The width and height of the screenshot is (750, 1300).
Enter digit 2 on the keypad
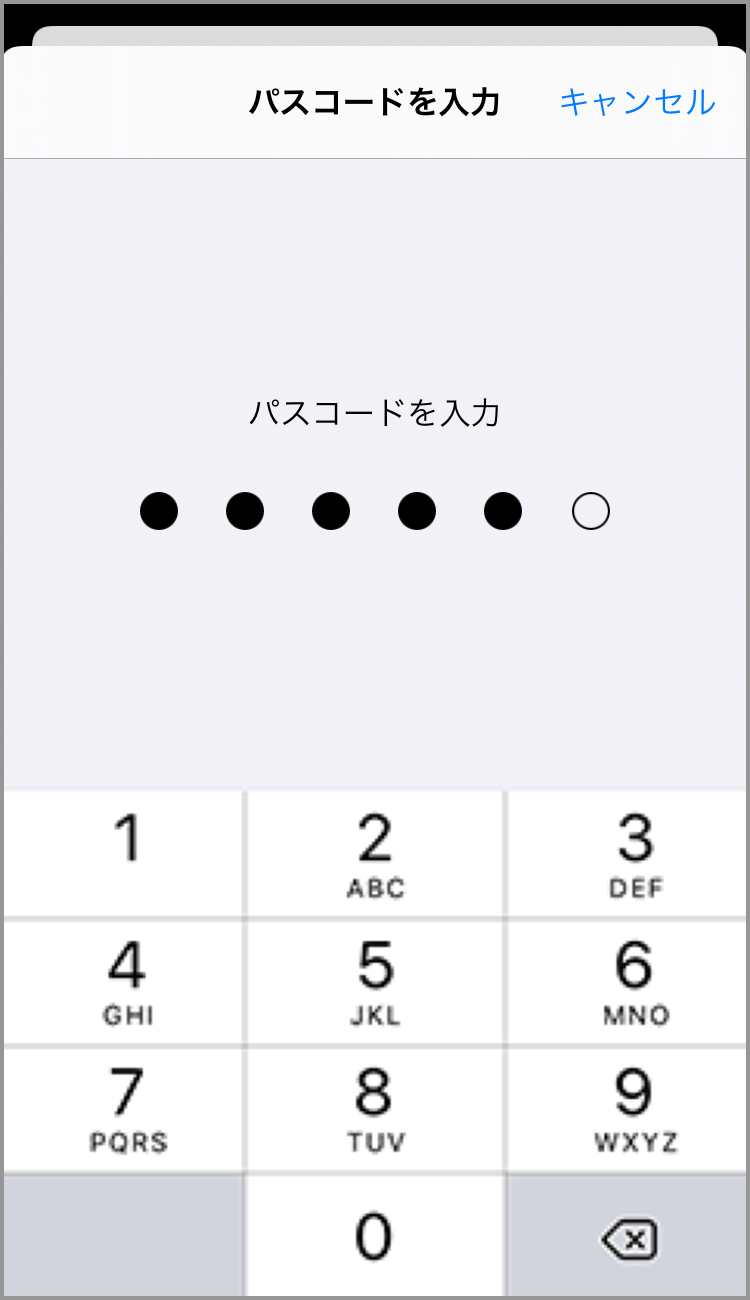pyautogui.click(x=375, y=855)
